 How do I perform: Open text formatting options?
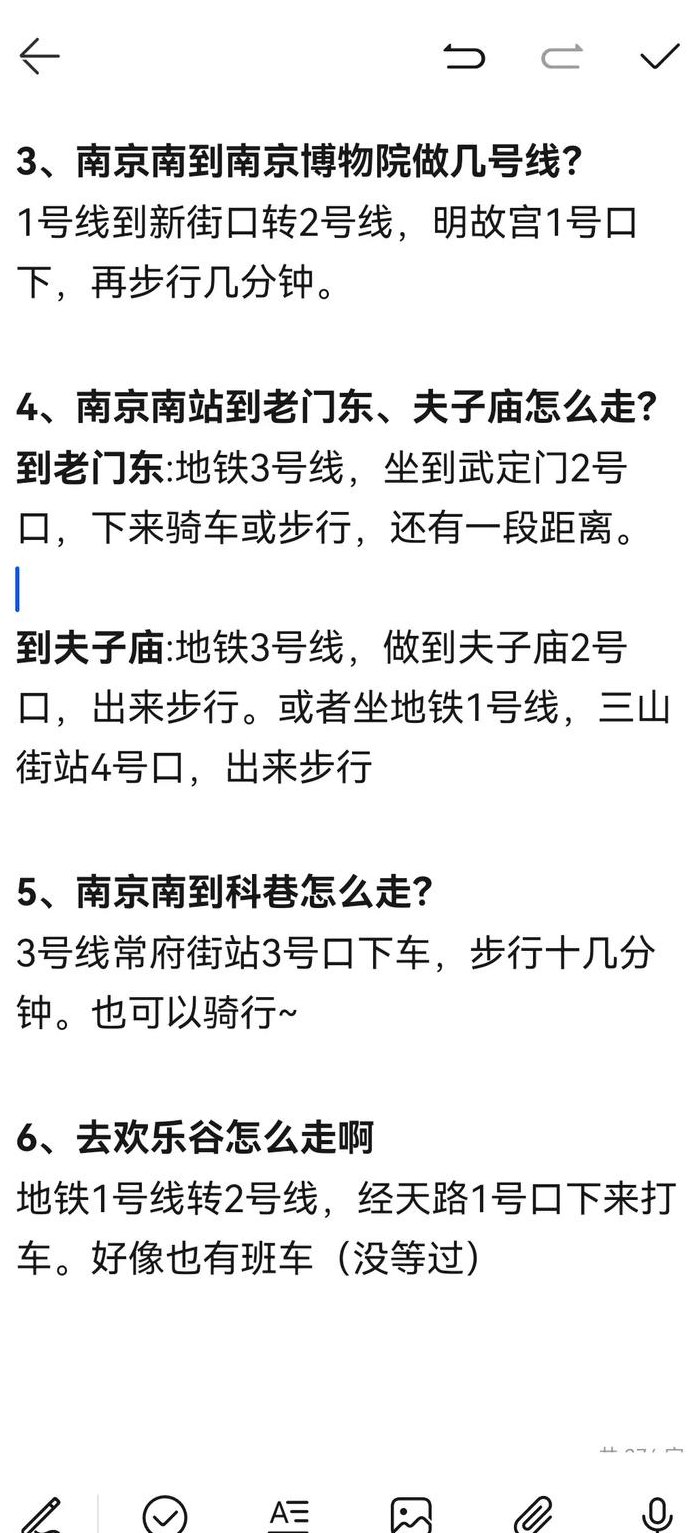click(x=289, y=1516)
